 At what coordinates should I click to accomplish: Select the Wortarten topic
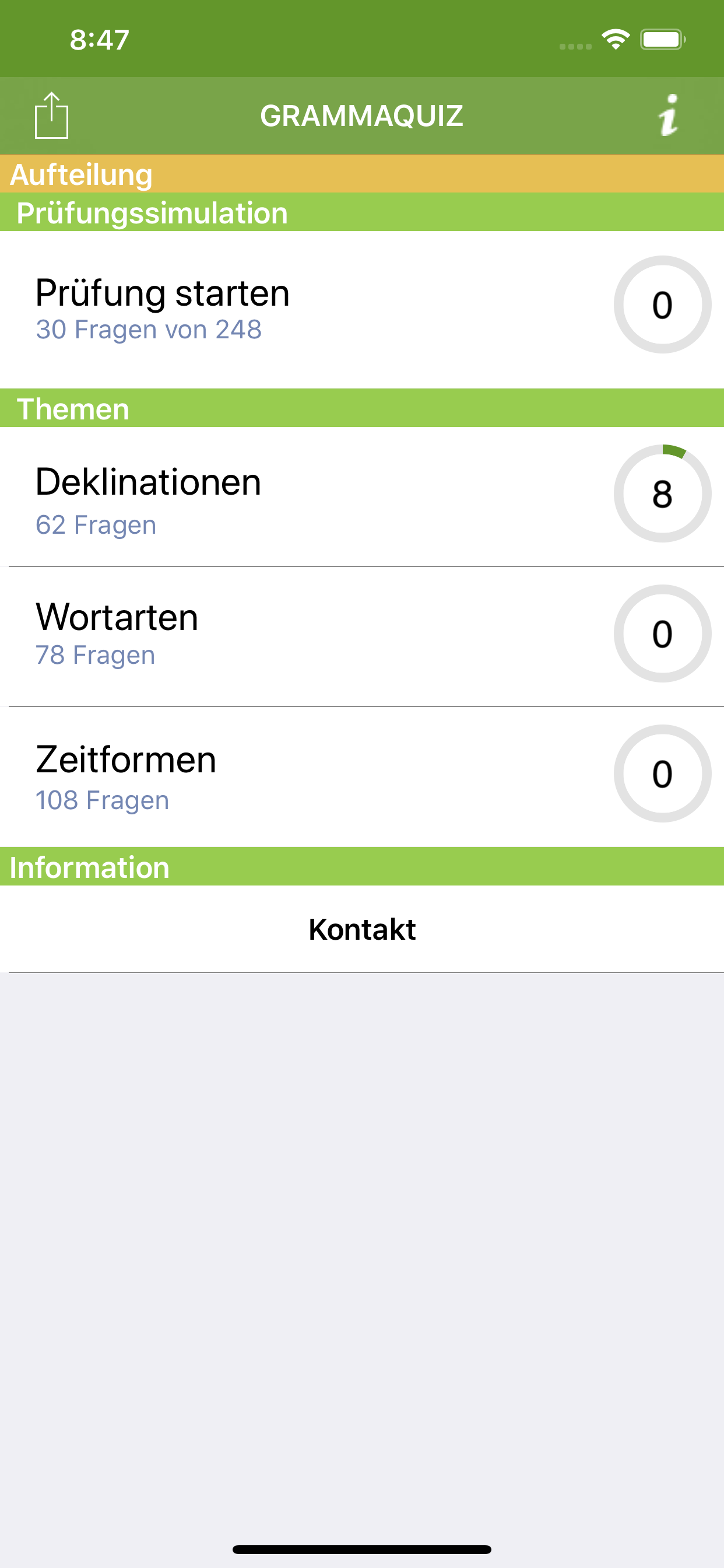pyautogui.click(x=362, y=636)
